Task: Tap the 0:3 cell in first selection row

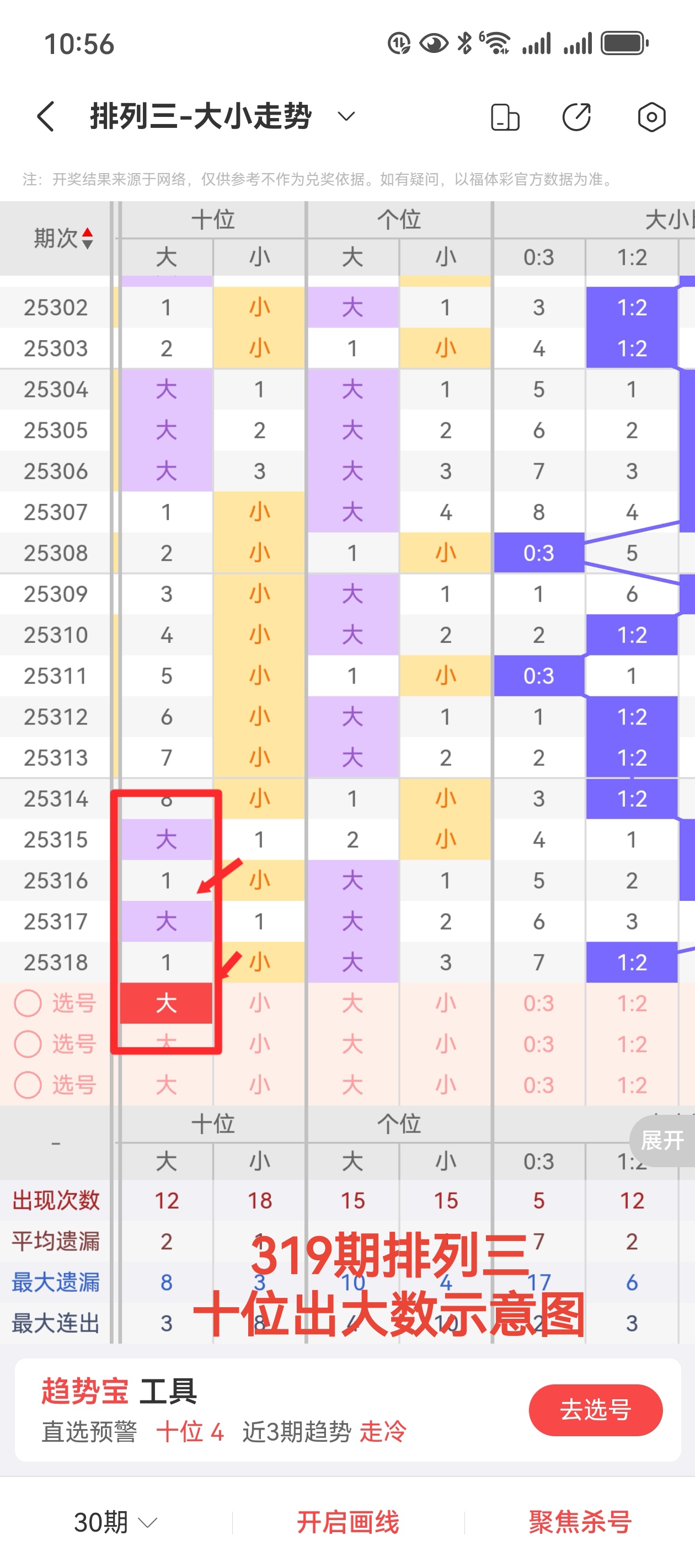Action: 538,1003
